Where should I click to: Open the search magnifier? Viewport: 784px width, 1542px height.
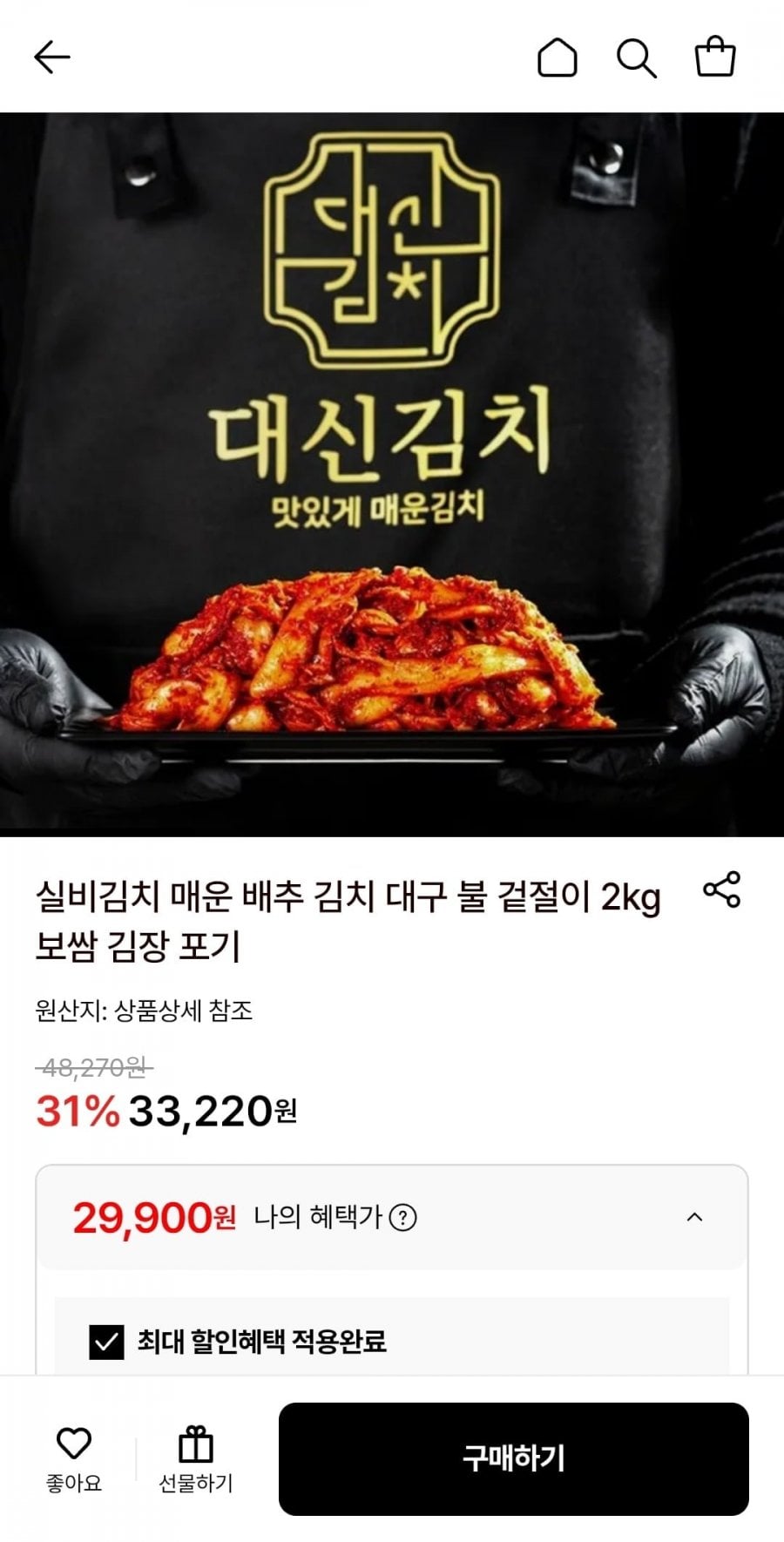pos(636,58)
